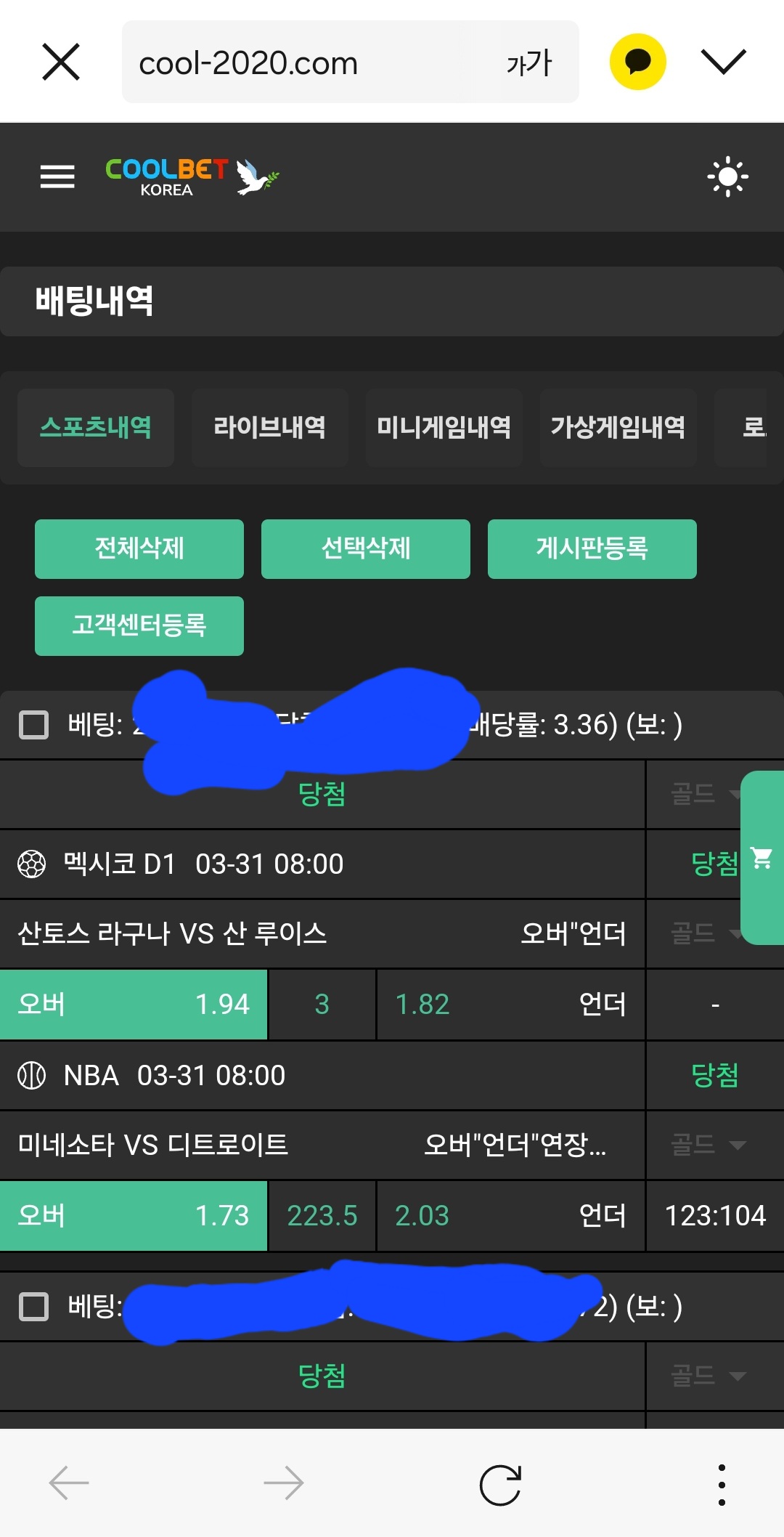
Task: Switch to the 라이브내역 tab
Action: 269,427
